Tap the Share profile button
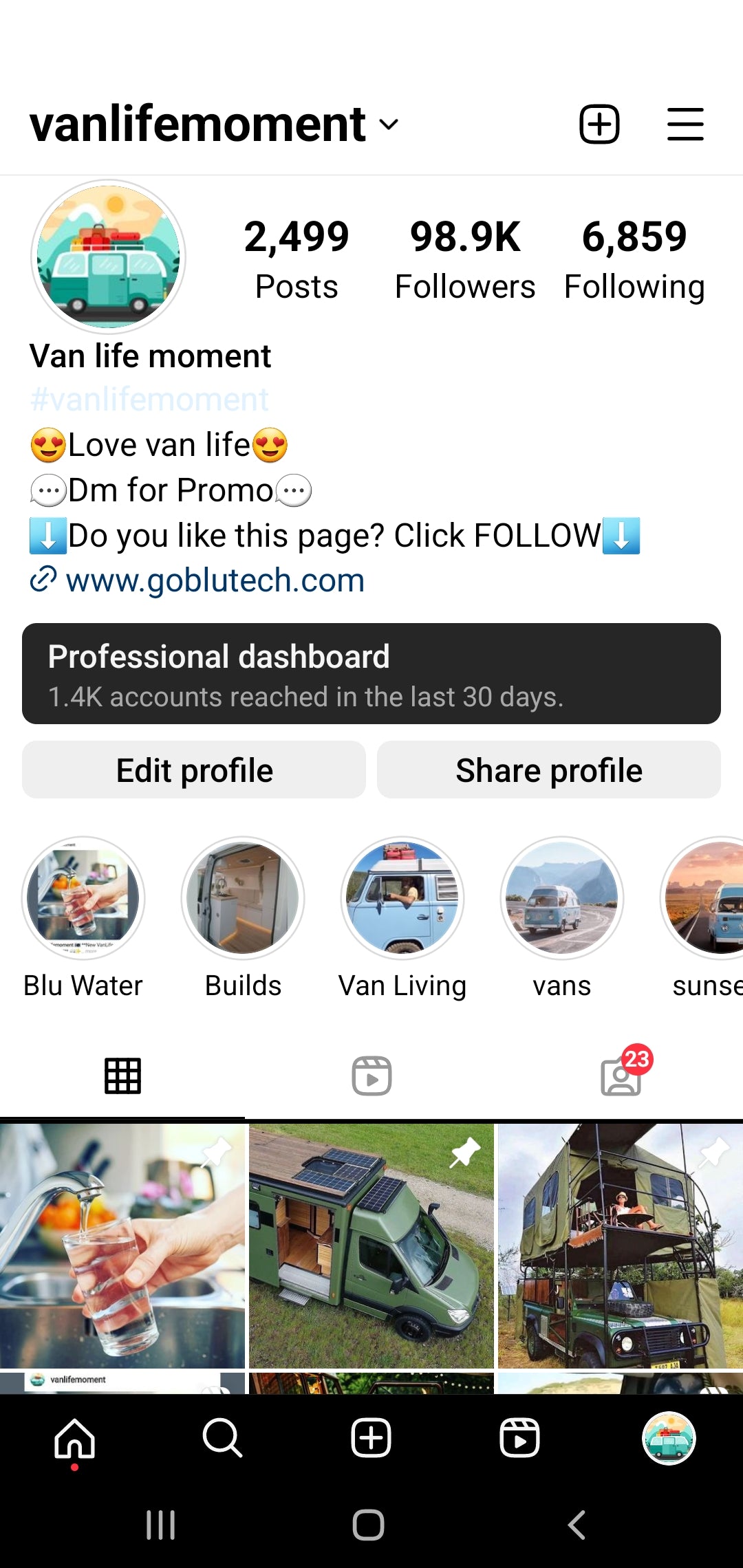This screenshot has height=1568, width=743. click(x=548, y=770)
